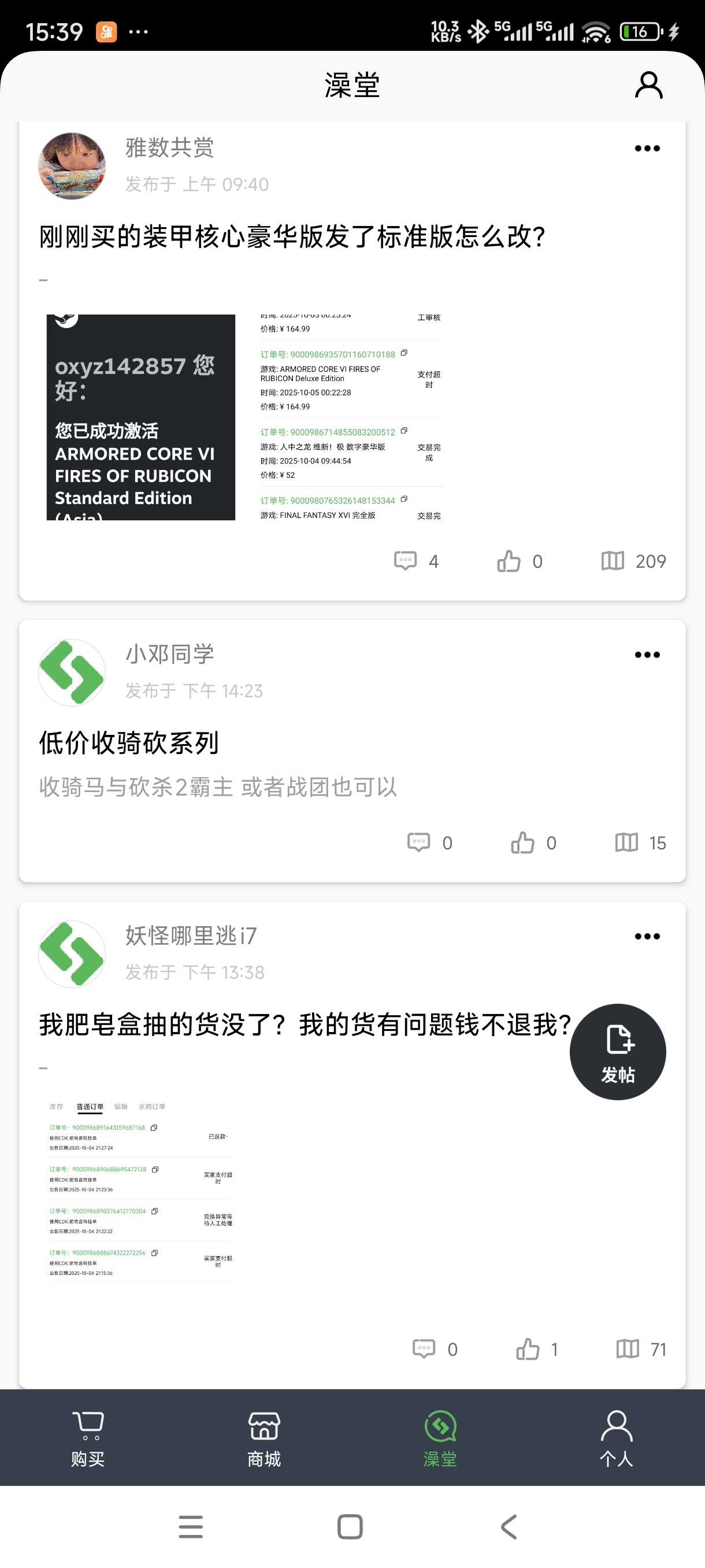Viewport: 705px width, 1568px height.
Task: Like 妖怪哪里逃i7's post about 肥皂盒
Action: coord(528,1349)
